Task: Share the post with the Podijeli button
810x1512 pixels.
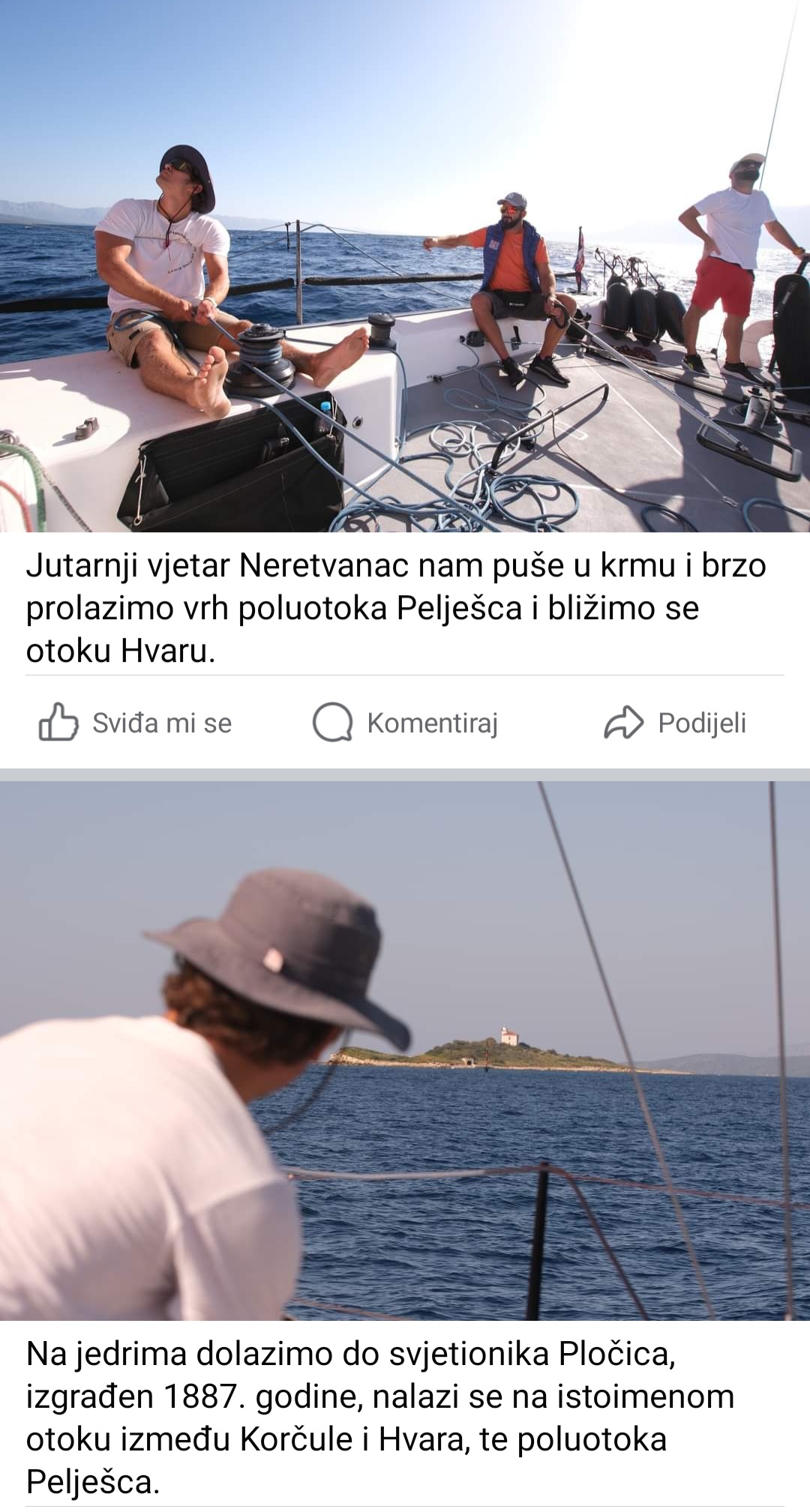Action: (x=675, y=723)
